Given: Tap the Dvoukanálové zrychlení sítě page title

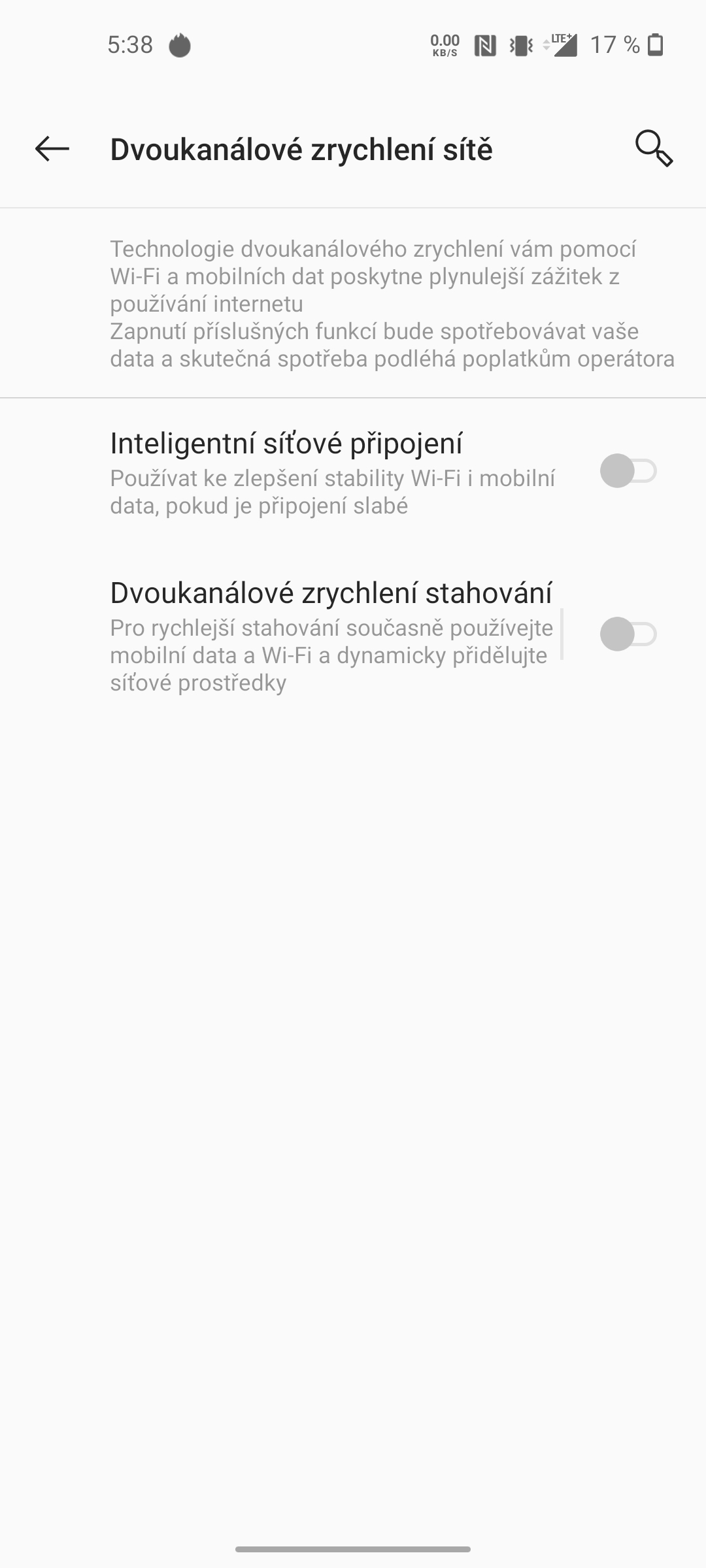Looking at the screenshot, I should tap(300, 149).
